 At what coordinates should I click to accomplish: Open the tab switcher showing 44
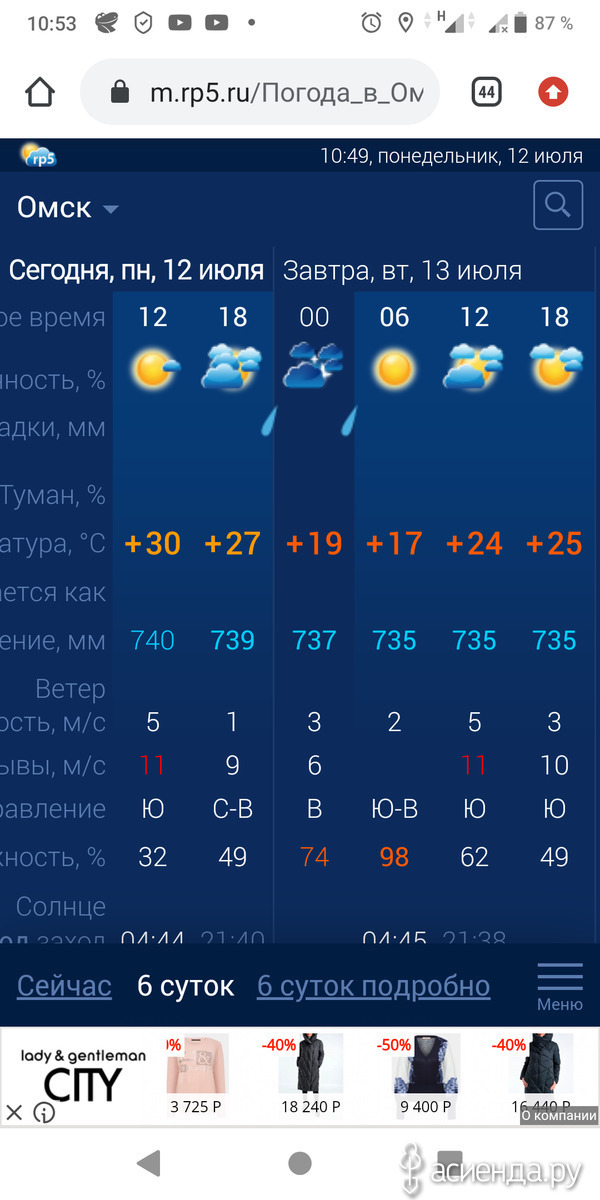click(486, 93)
